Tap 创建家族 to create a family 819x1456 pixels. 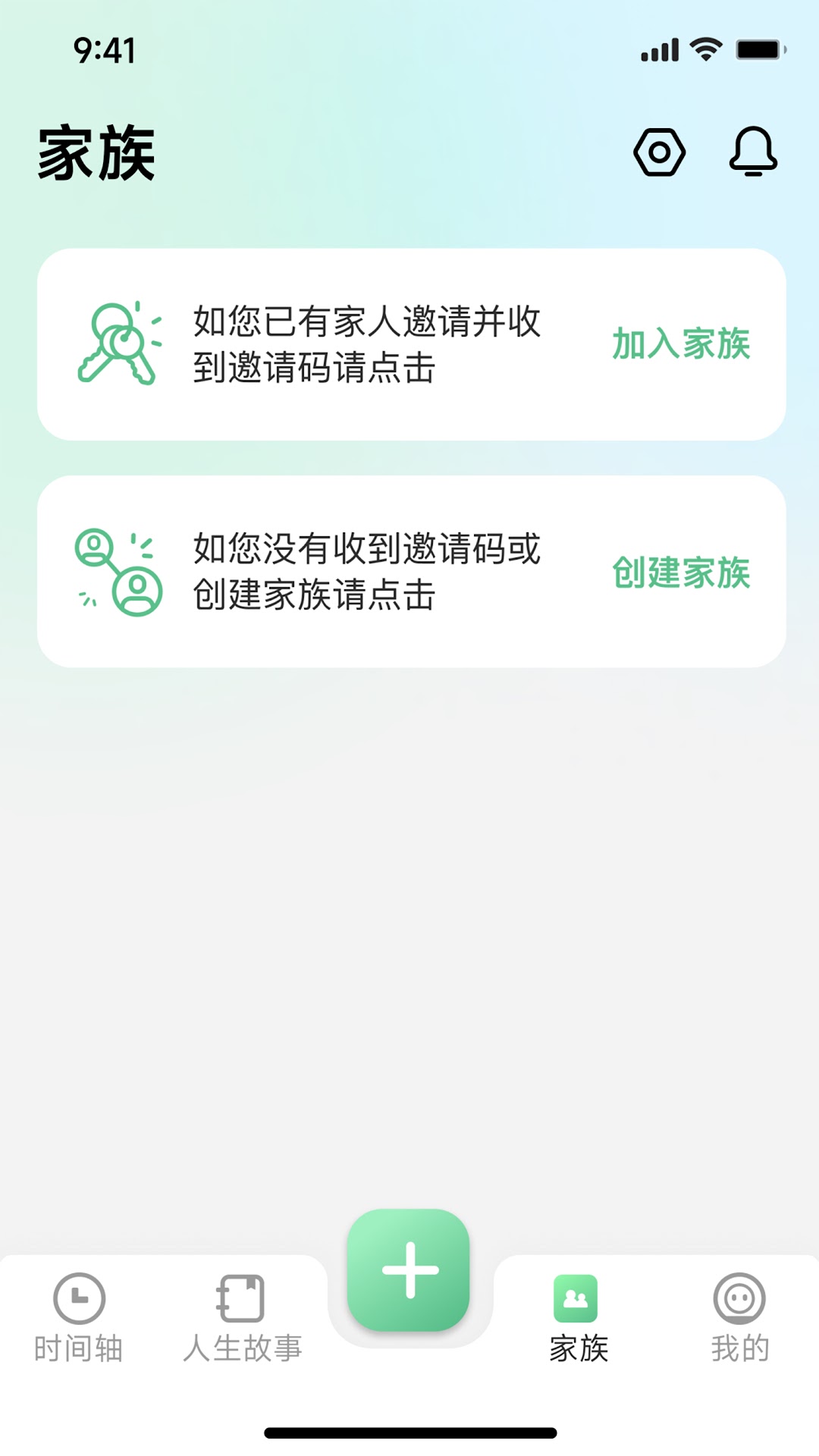click(681, 572)
